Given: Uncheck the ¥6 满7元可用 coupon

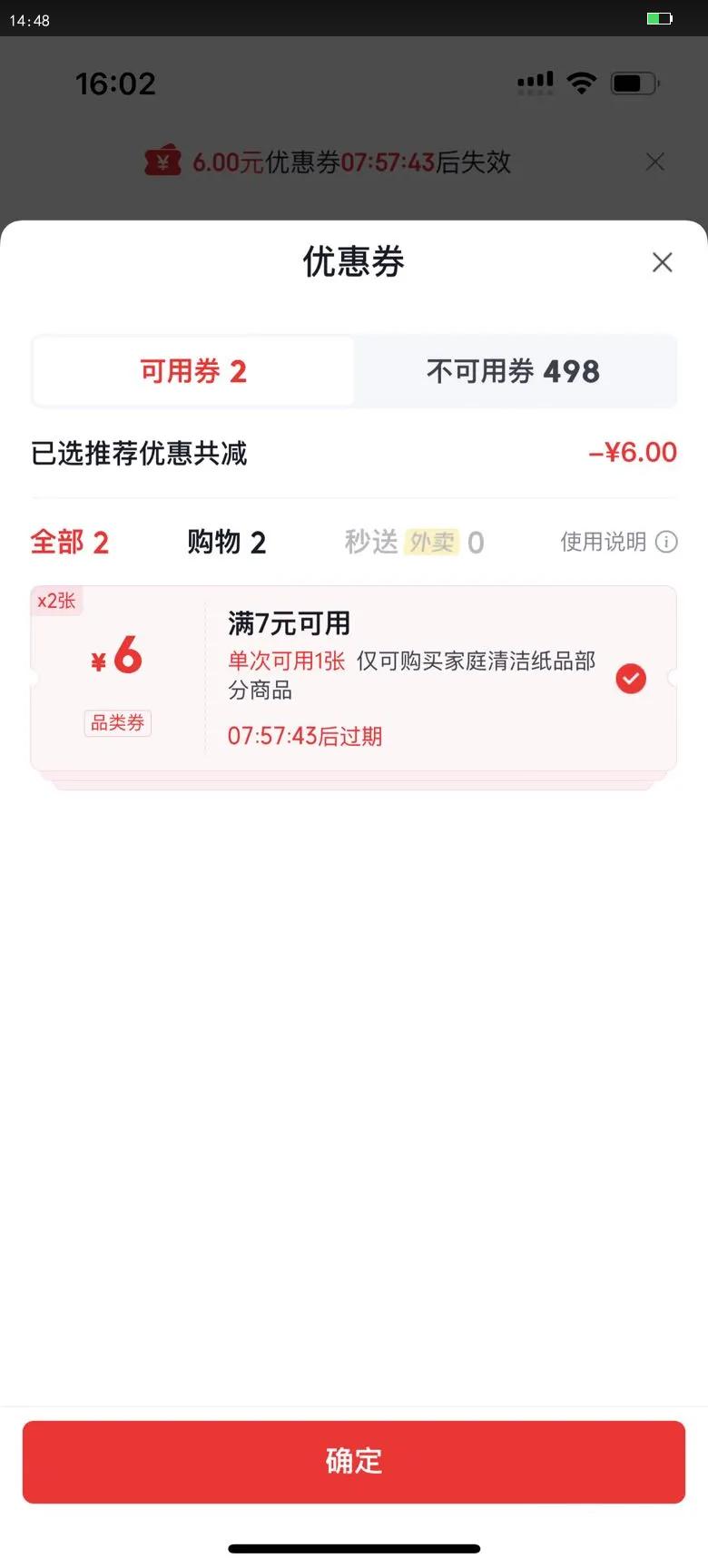Looking at the screenshot, I should [631, 678].
